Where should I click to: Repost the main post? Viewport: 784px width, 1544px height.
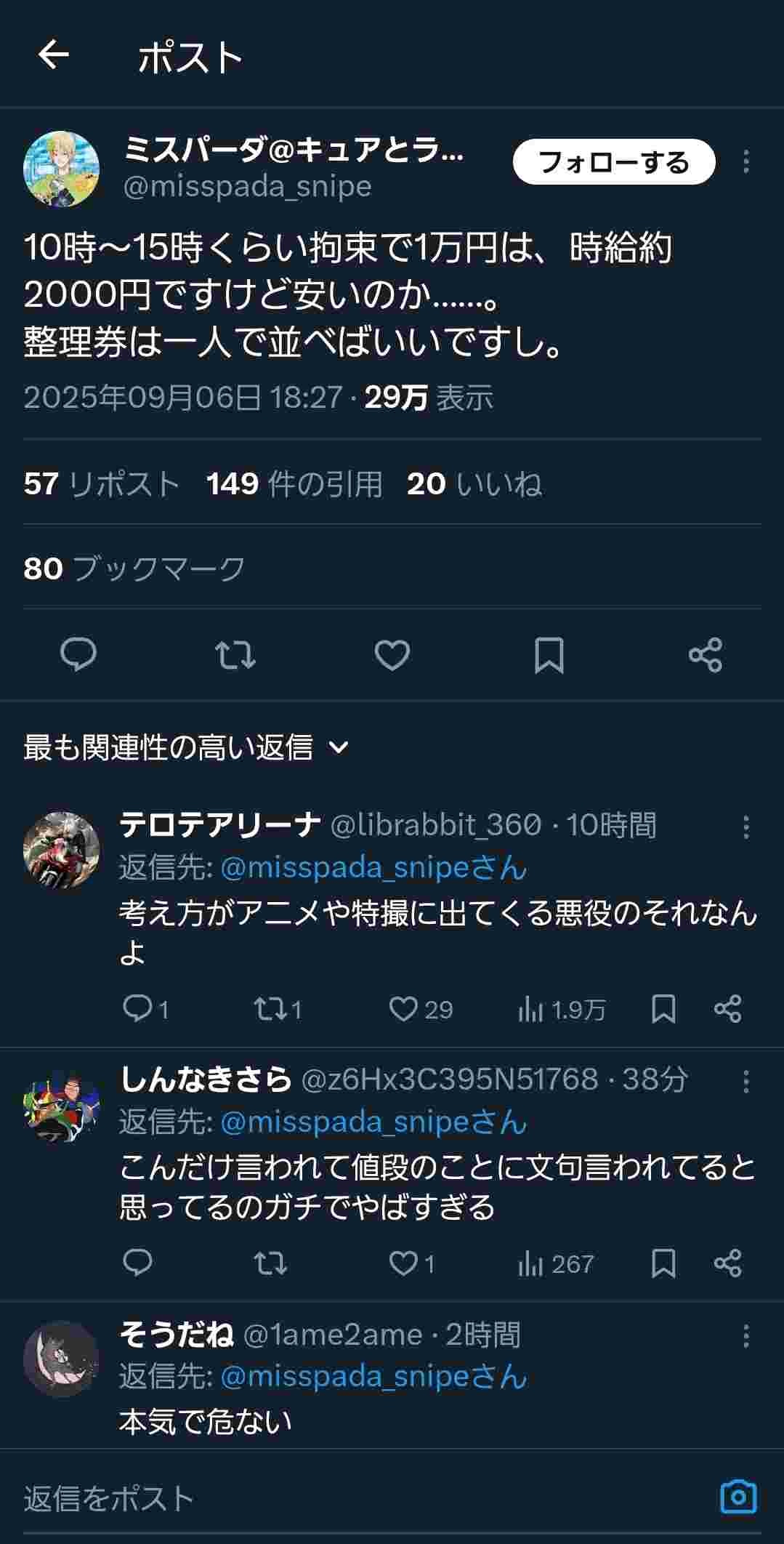tap(235, 654)
